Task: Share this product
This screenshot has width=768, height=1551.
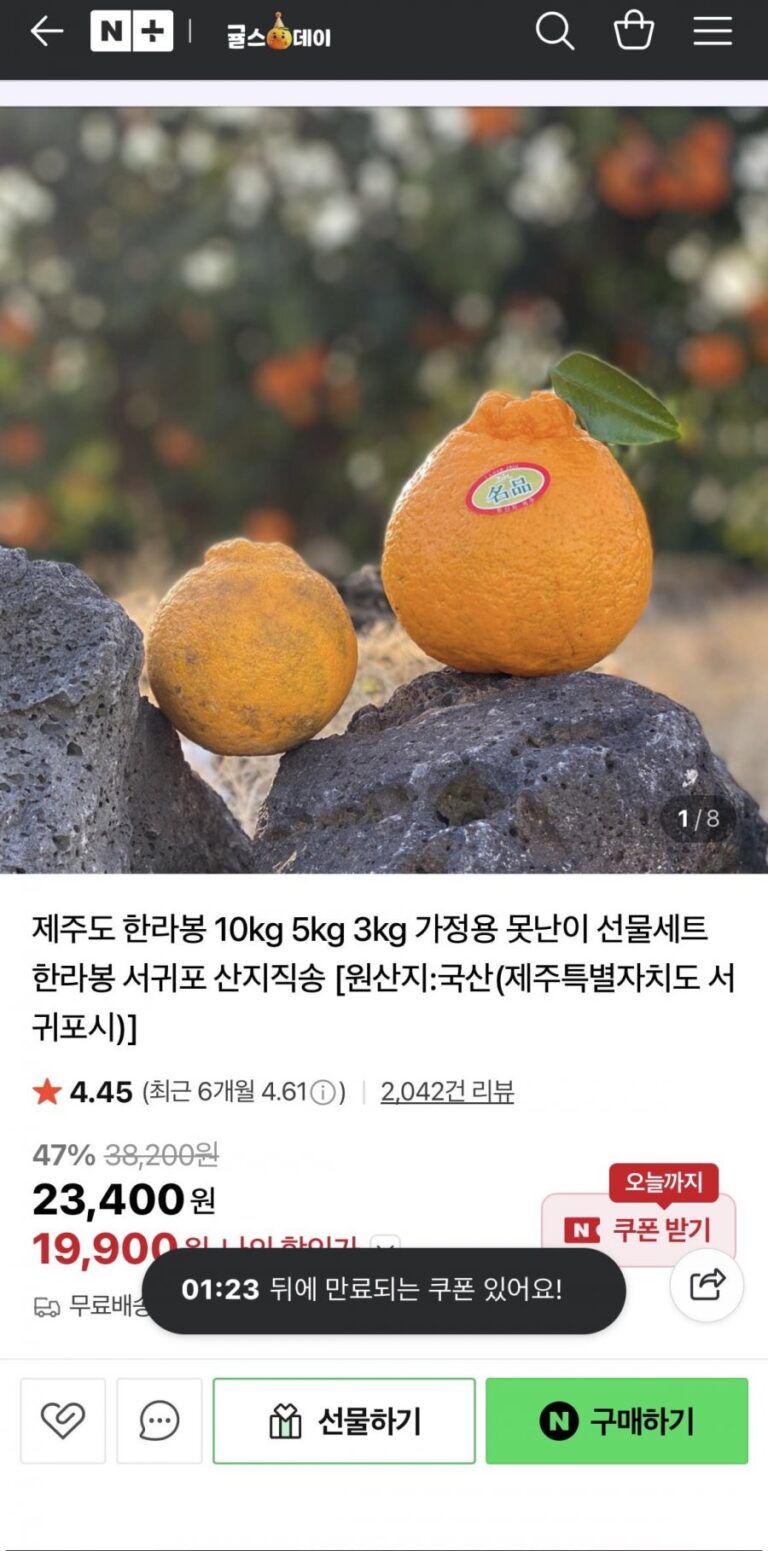Action: (x=707, y=1285)
